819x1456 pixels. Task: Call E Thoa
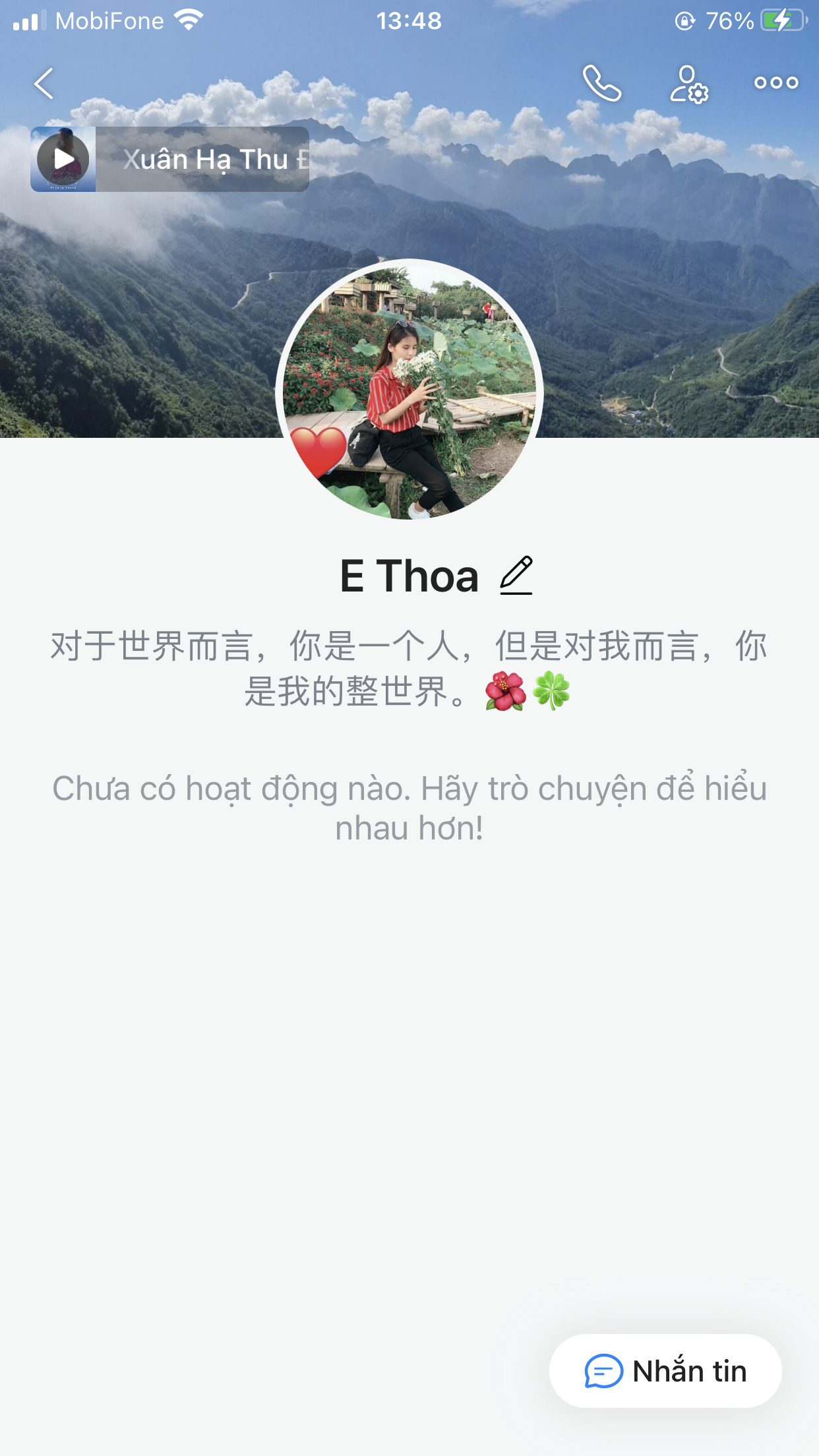coord(601,84)
